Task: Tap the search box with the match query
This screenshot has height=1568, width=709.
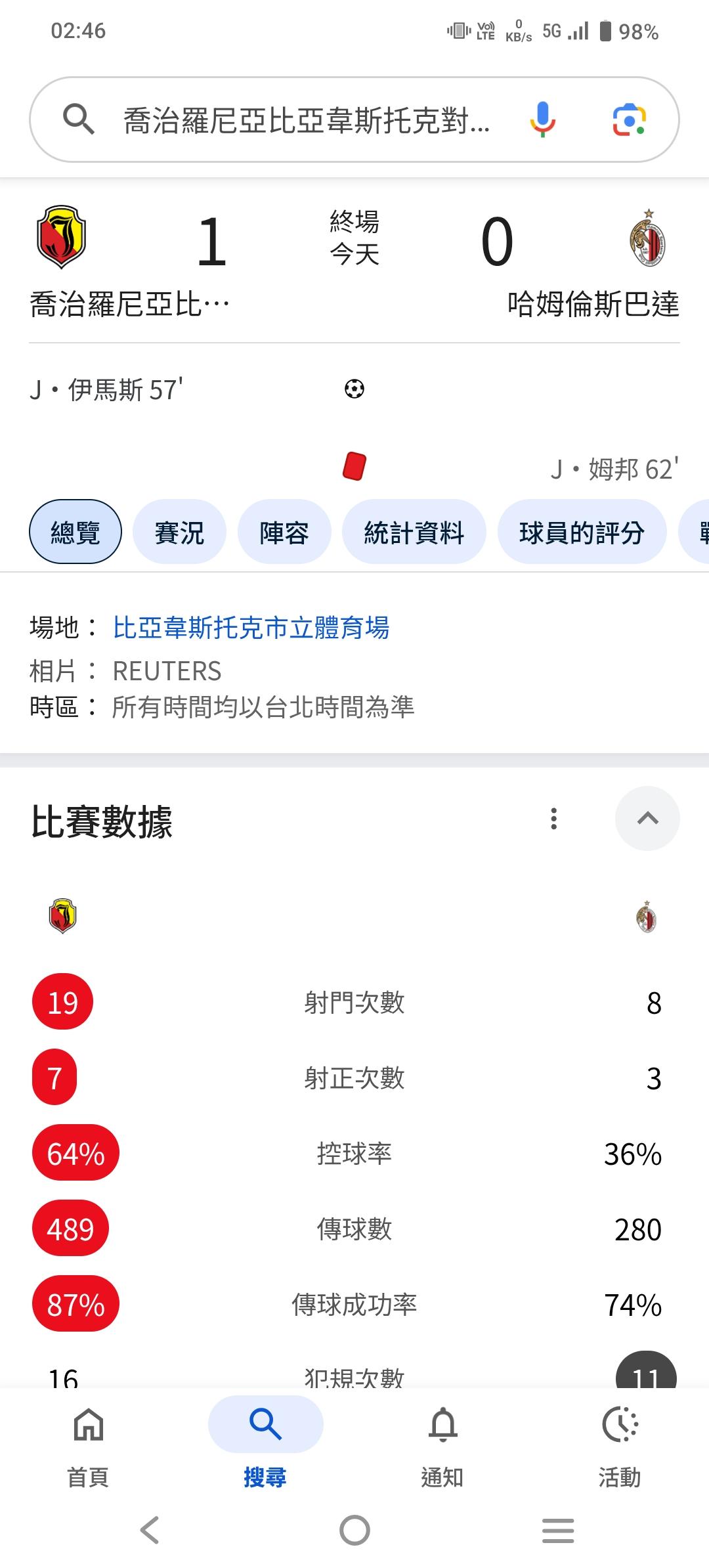Action: (x=305, y=120)
